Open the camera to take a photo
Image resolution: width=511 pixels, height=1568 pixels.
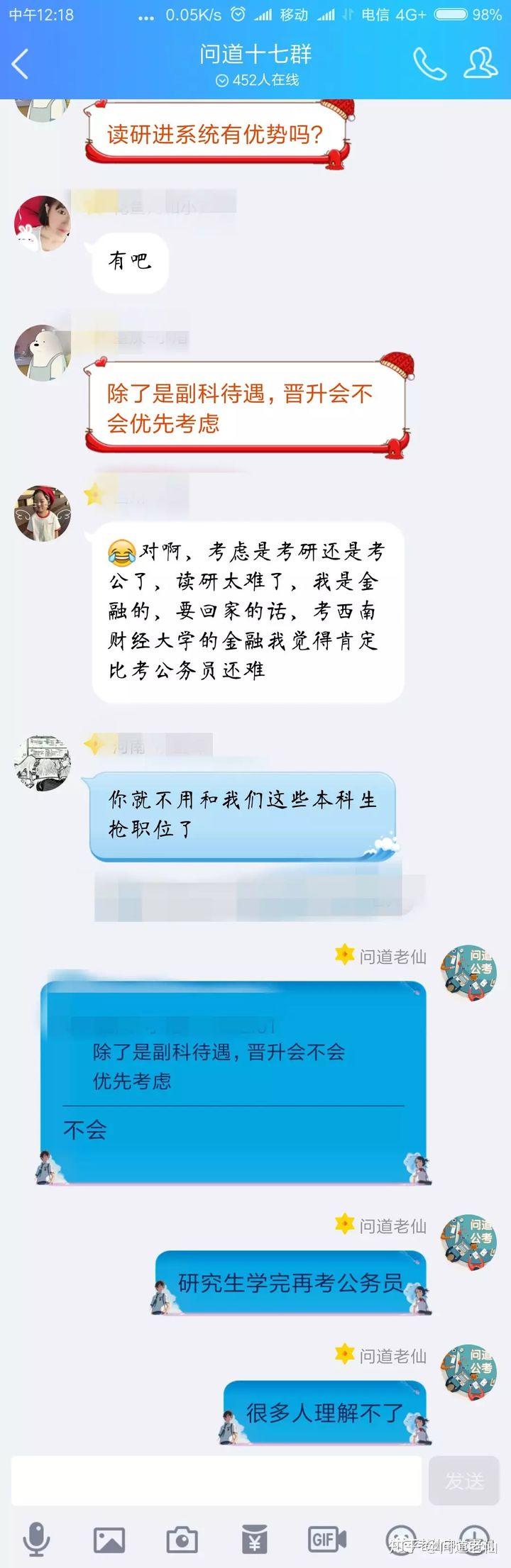(x=182, y=1539)
